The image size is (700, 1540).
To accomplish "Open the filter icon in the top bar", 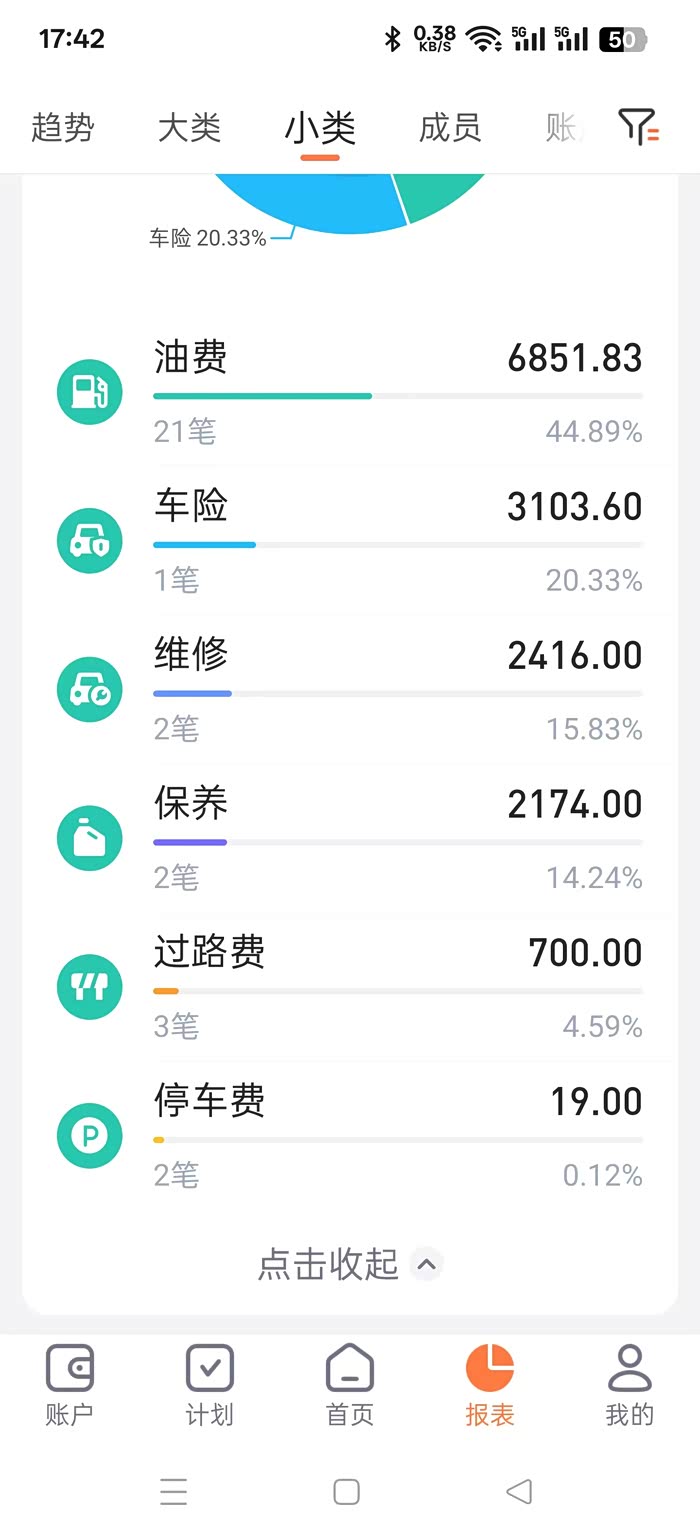I will click(x=637, y=128).
